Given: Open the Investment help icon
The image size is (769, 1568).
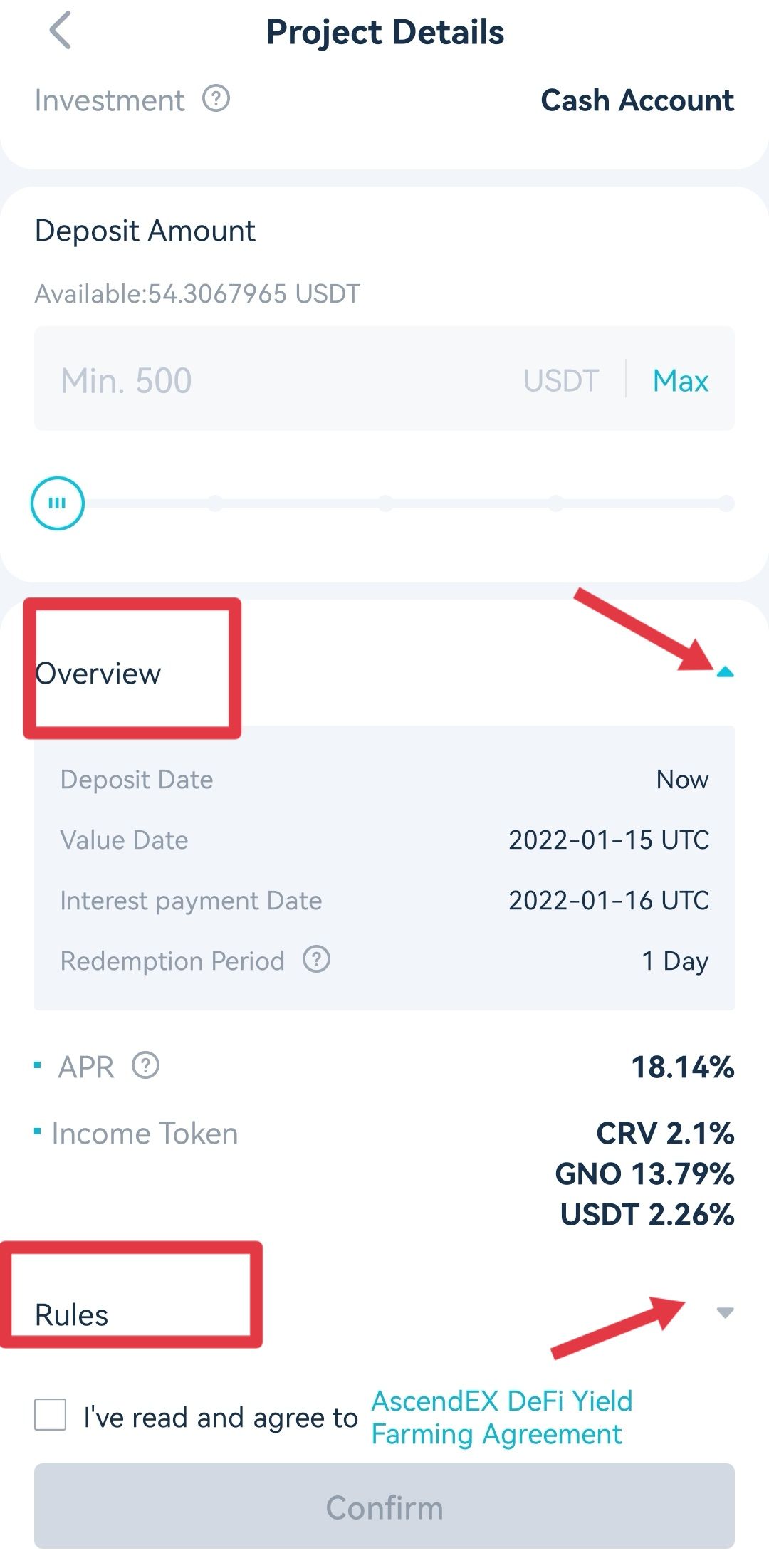Looking at the screenshot, I should 216,99.
